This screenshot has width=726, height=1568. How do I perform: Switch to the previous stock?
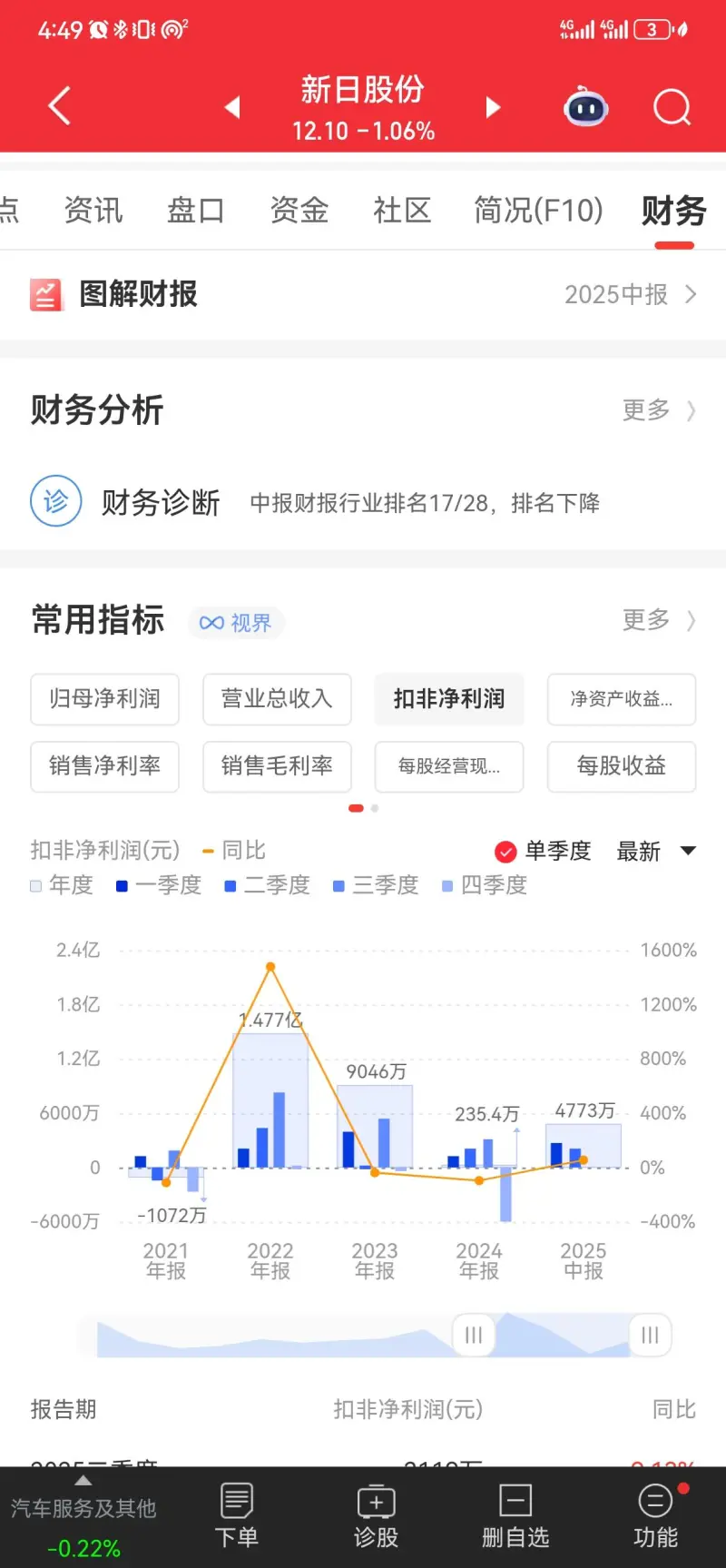pyautogui.click(x=232, y=107)
